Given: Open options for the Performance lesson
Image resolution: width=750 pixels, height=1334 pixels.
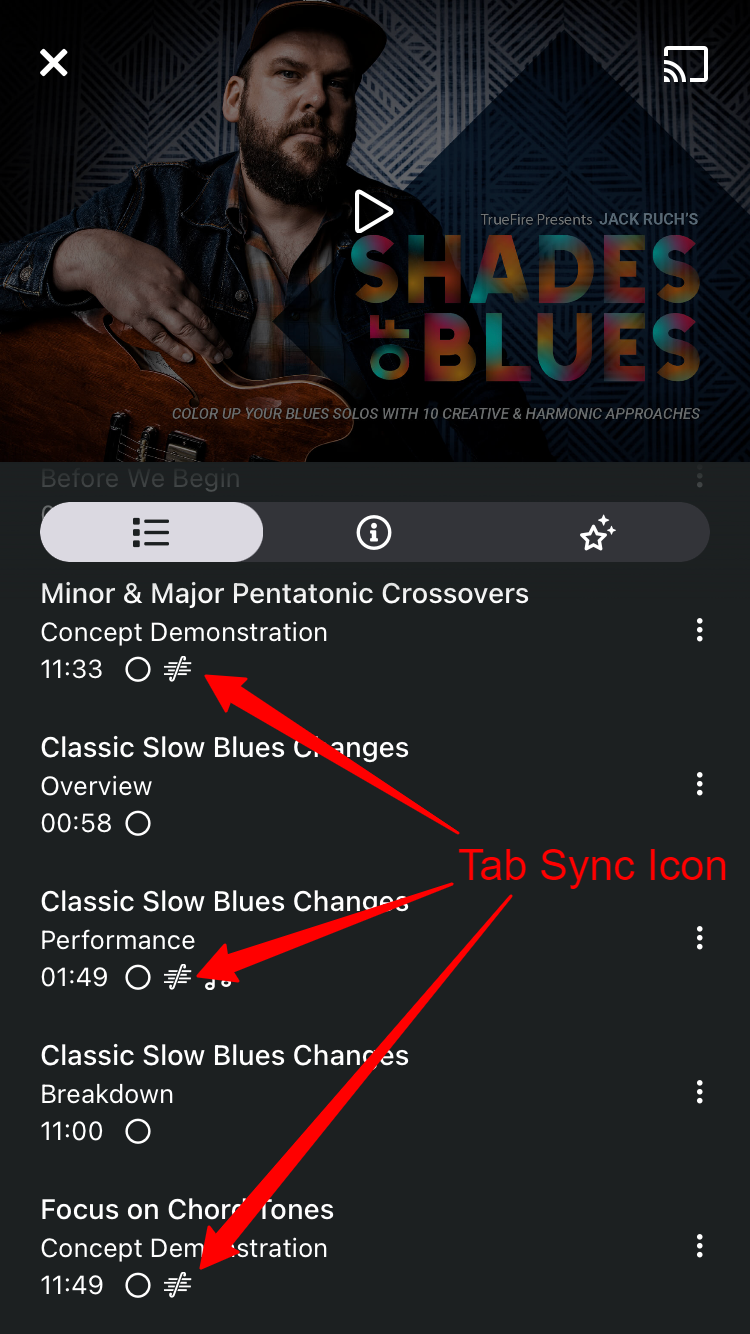Looking at the screenshot, I should (700, 938).
